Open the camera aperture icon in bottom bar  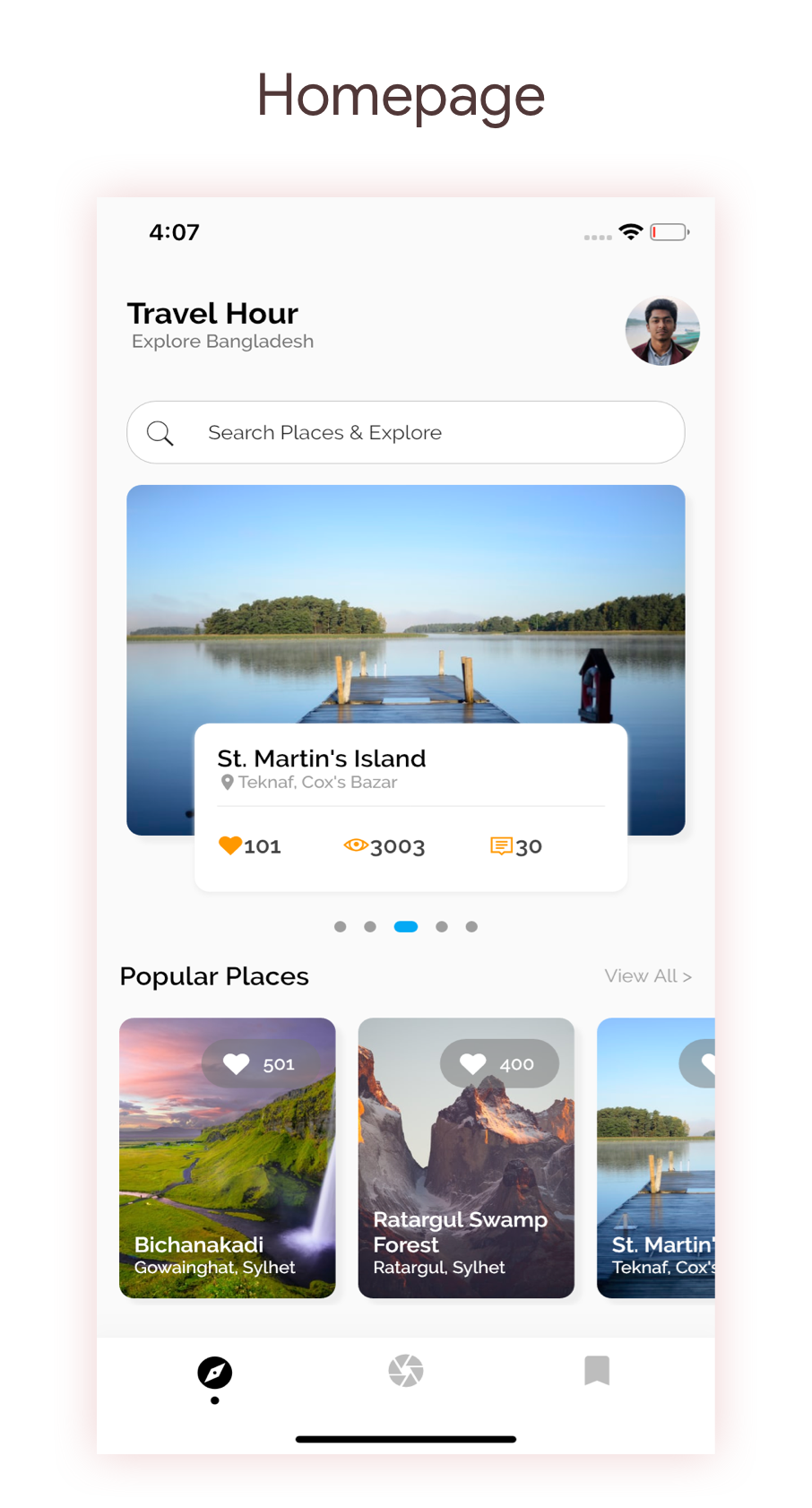pyautogui.click(x=406, y=1370)
